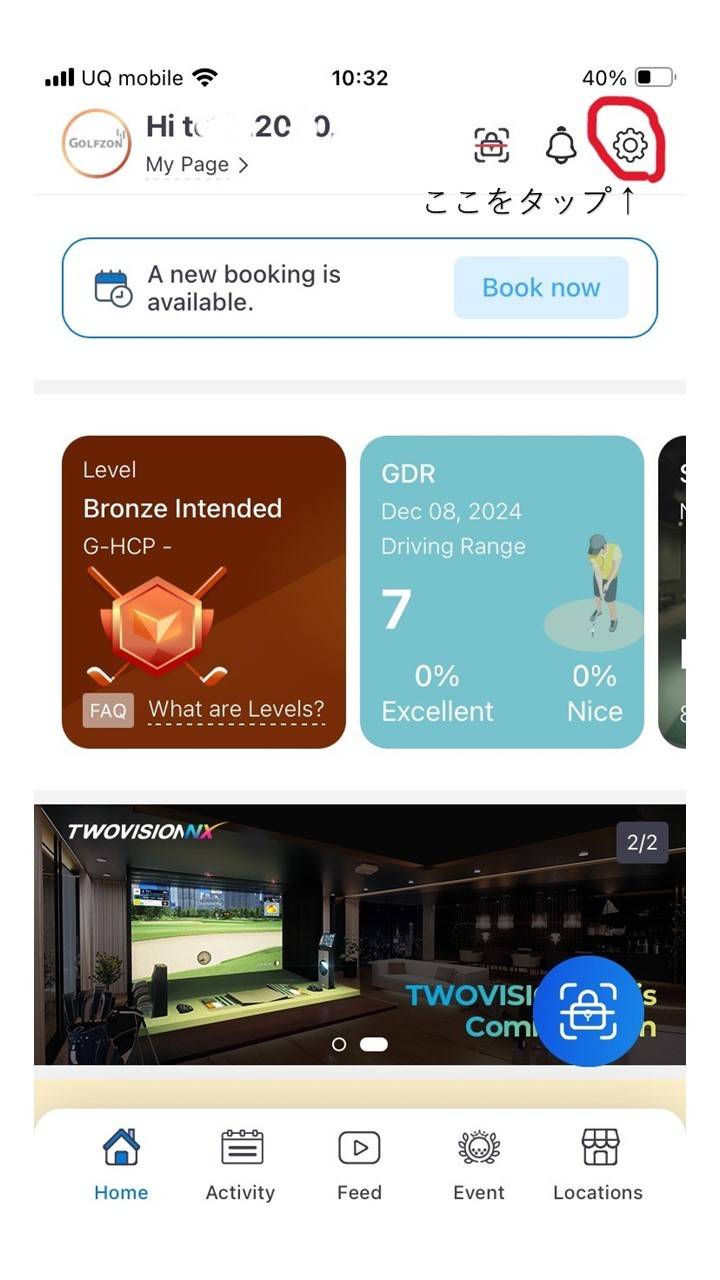Open My Page
This screenshot has width=720, height=1280.
[x=197, y=165]
